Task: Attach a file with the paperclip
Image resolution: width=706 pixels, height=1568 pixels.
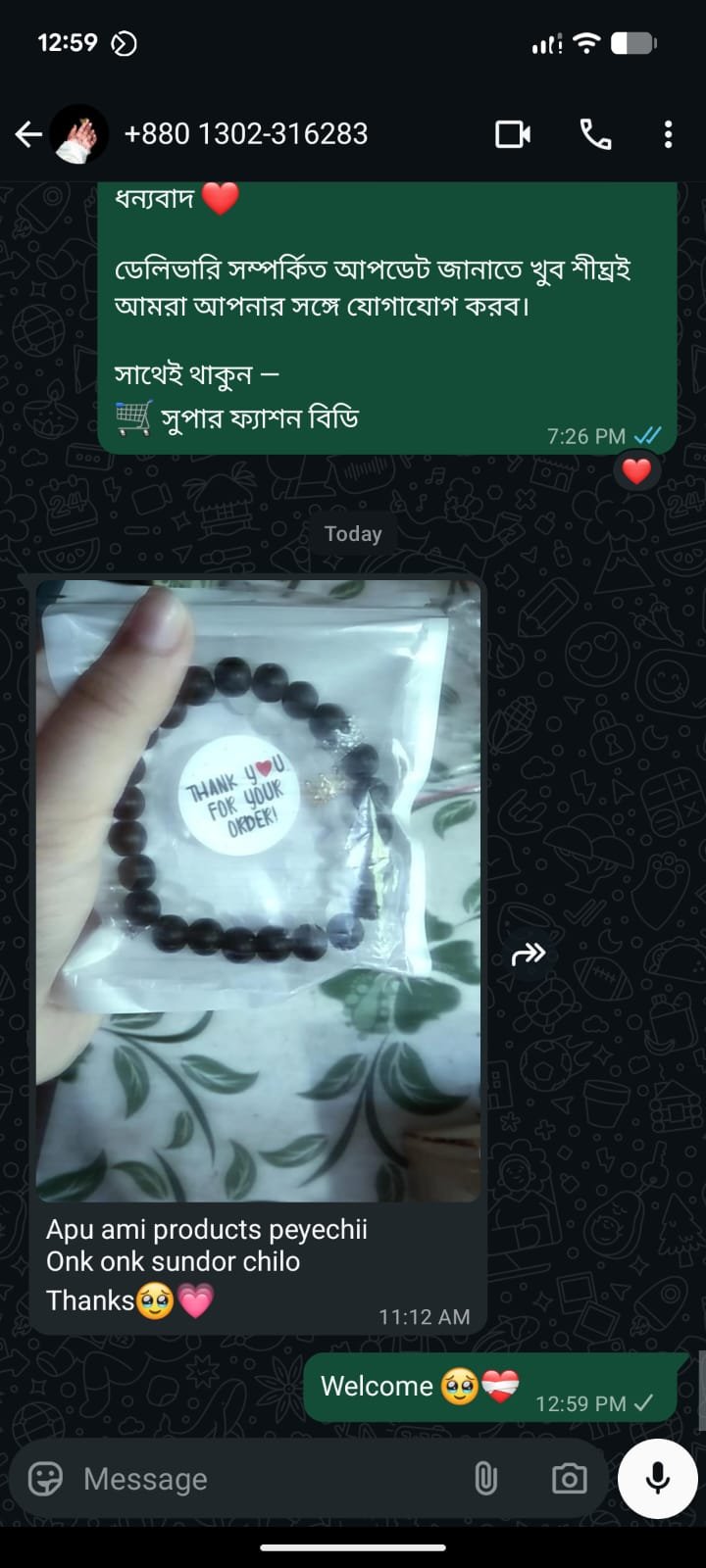Action: 485,1478
